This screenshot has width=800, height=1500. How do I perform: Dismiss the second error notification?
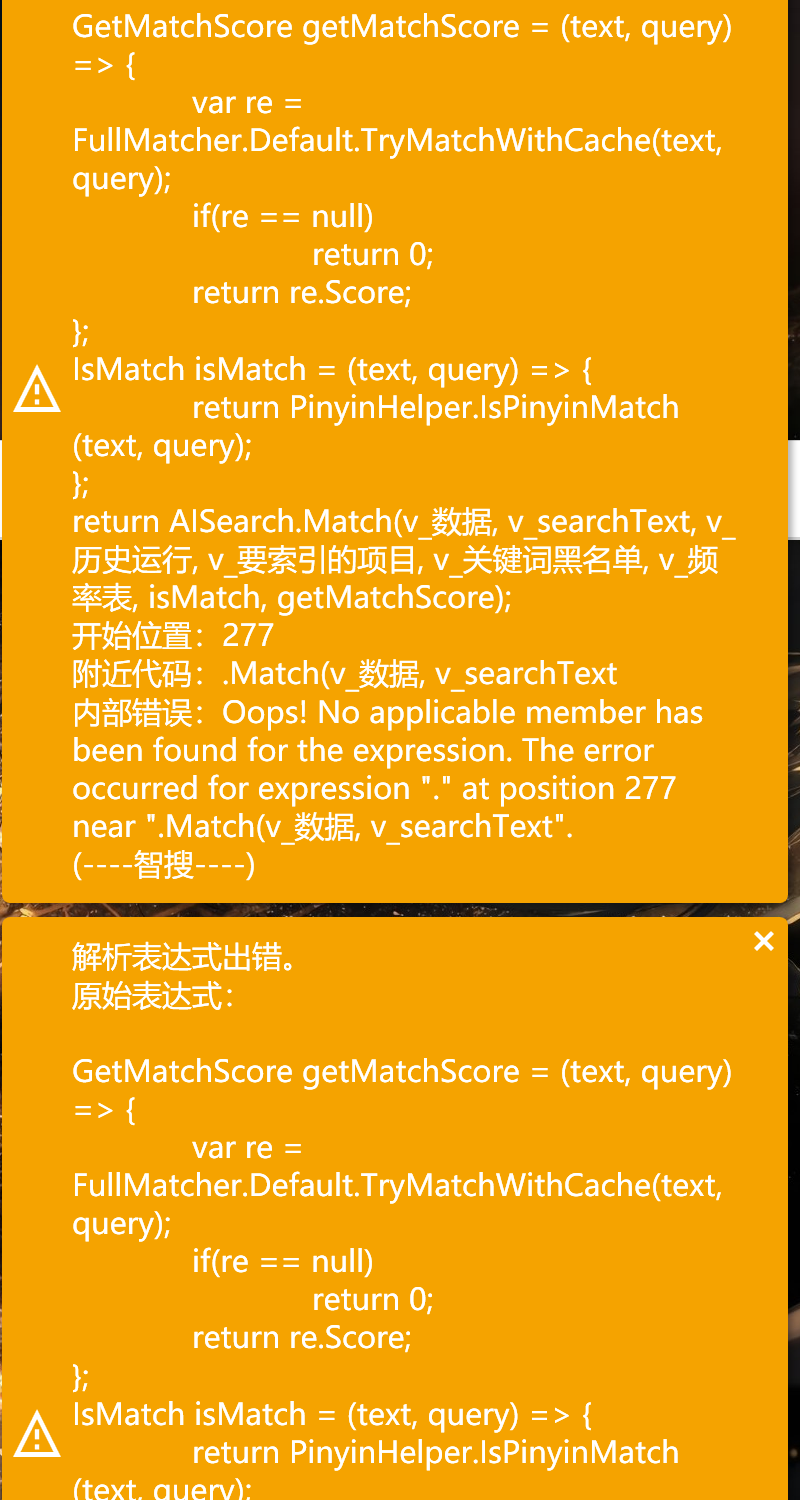pyautogui.click(x=764, y=941)
